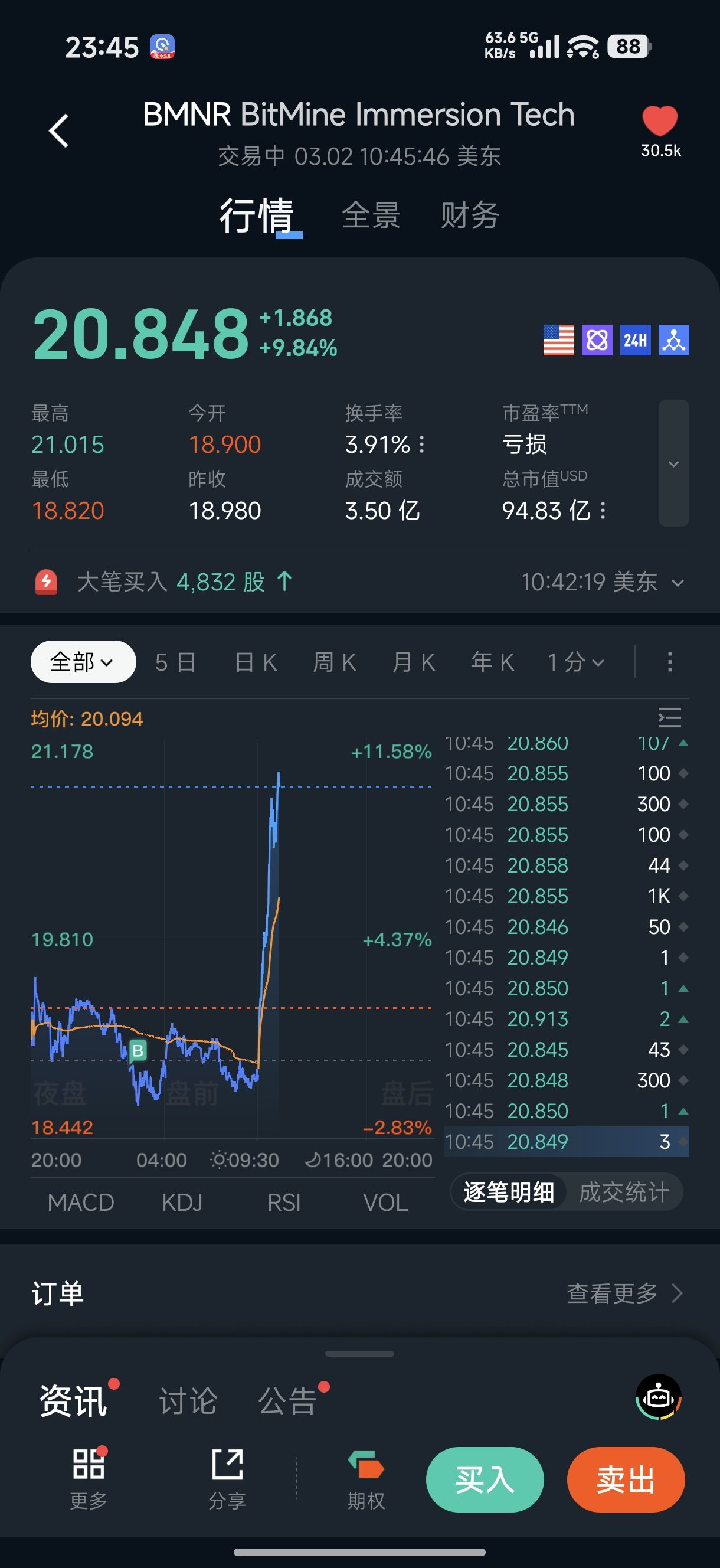
Task: Expand more quote details with the chevron
Action: (673, 464)
